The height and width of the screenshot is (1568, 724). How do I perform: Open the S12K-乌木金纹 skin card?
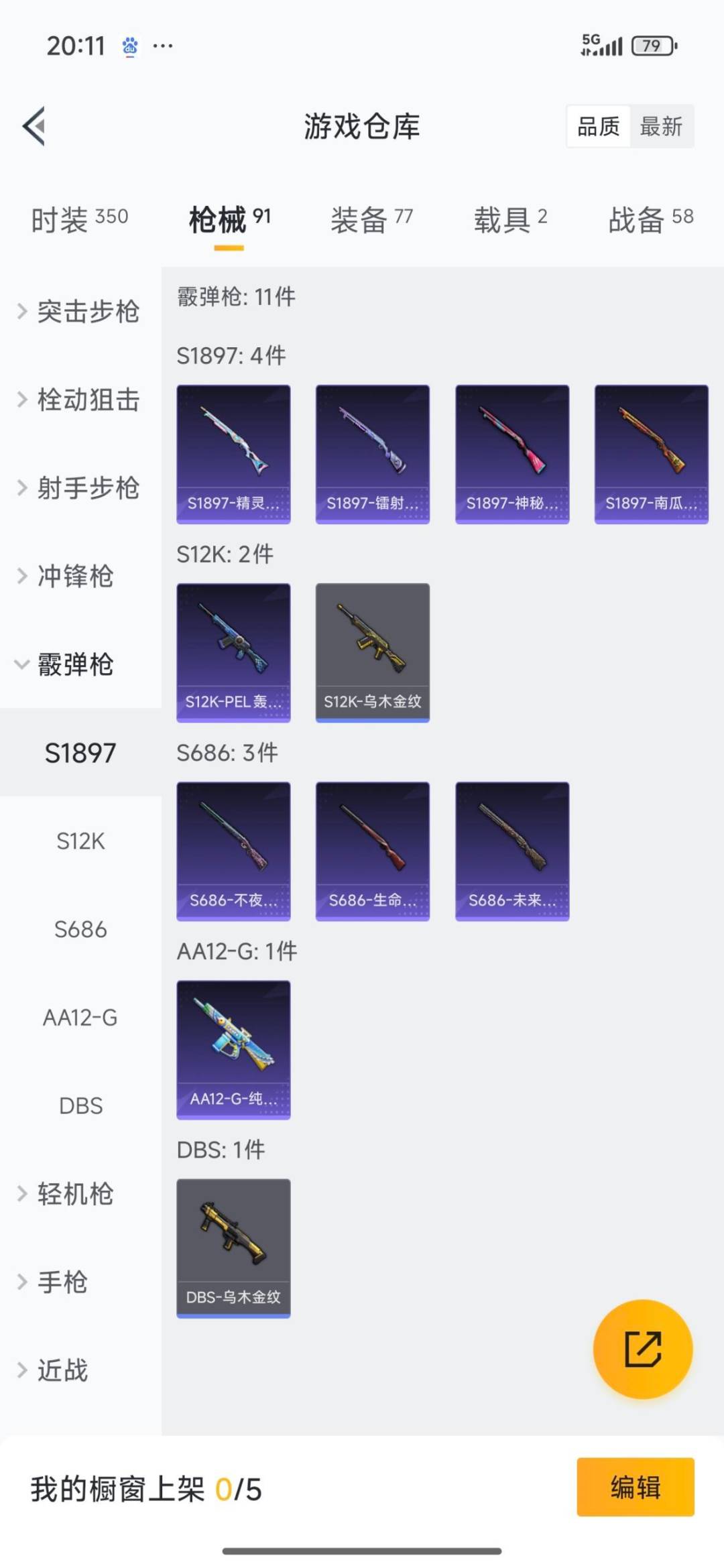[372, 652]
